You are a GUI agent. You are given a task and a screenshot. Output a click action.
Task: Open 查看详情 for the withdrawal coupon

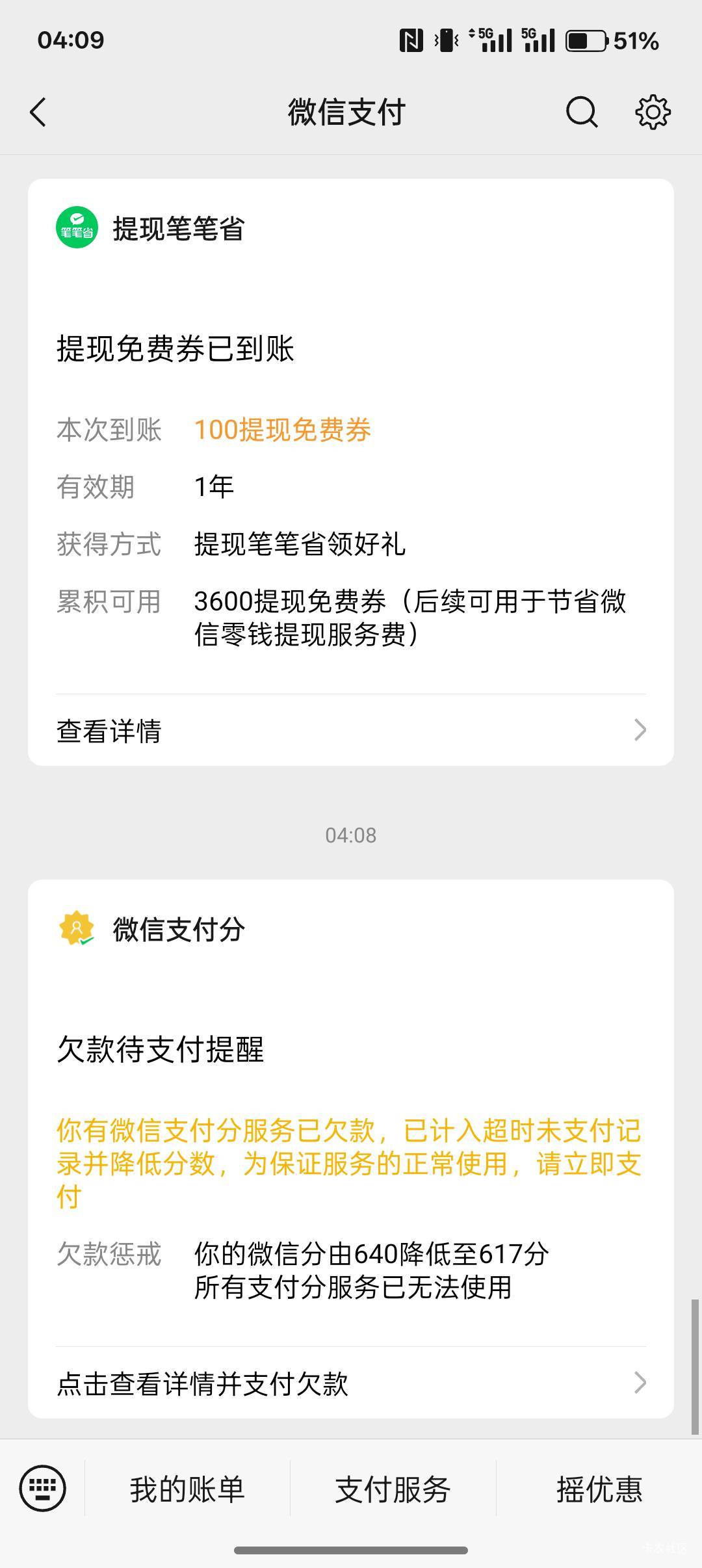tap(351, 731)
